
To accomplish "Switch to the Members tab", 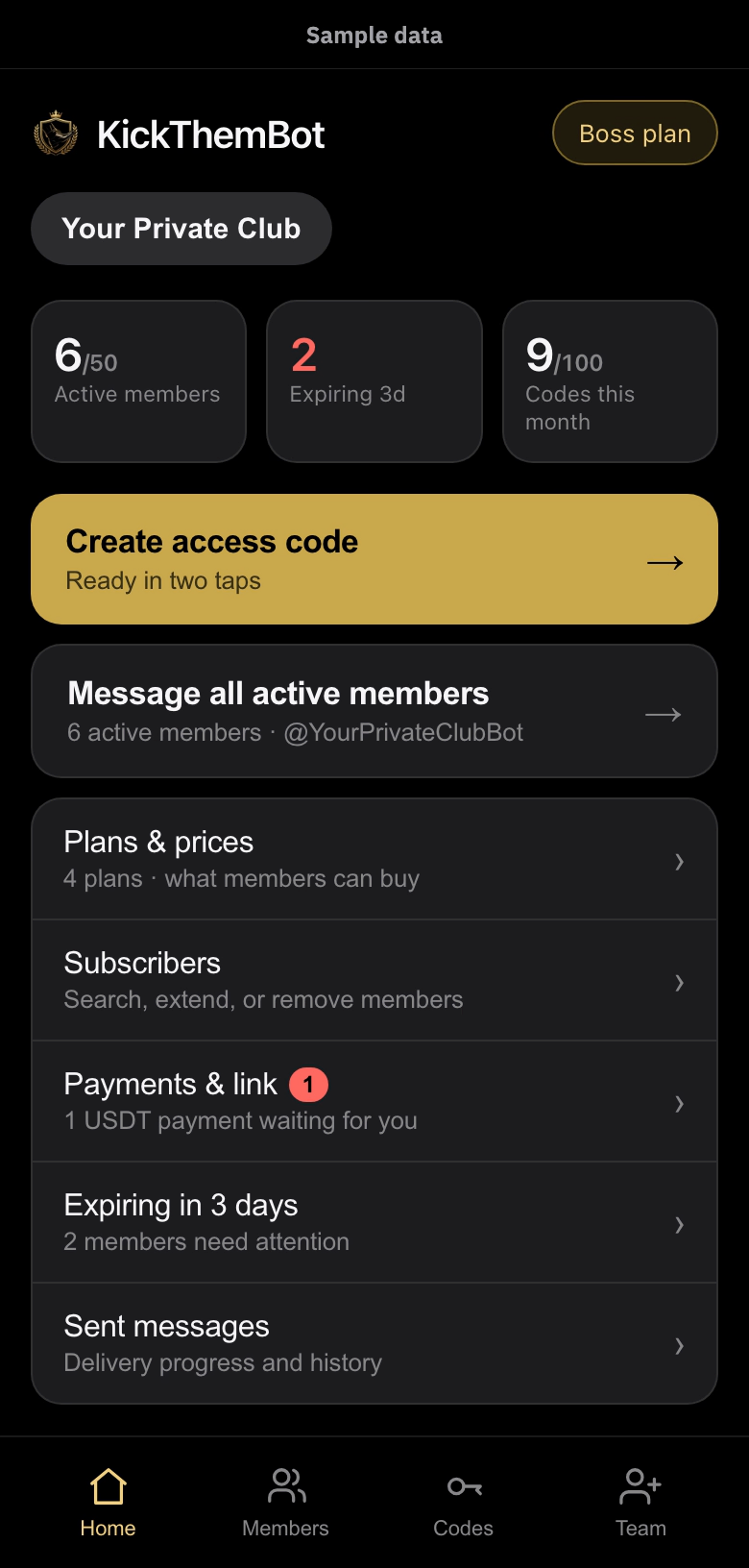I will pos(285,1503).
